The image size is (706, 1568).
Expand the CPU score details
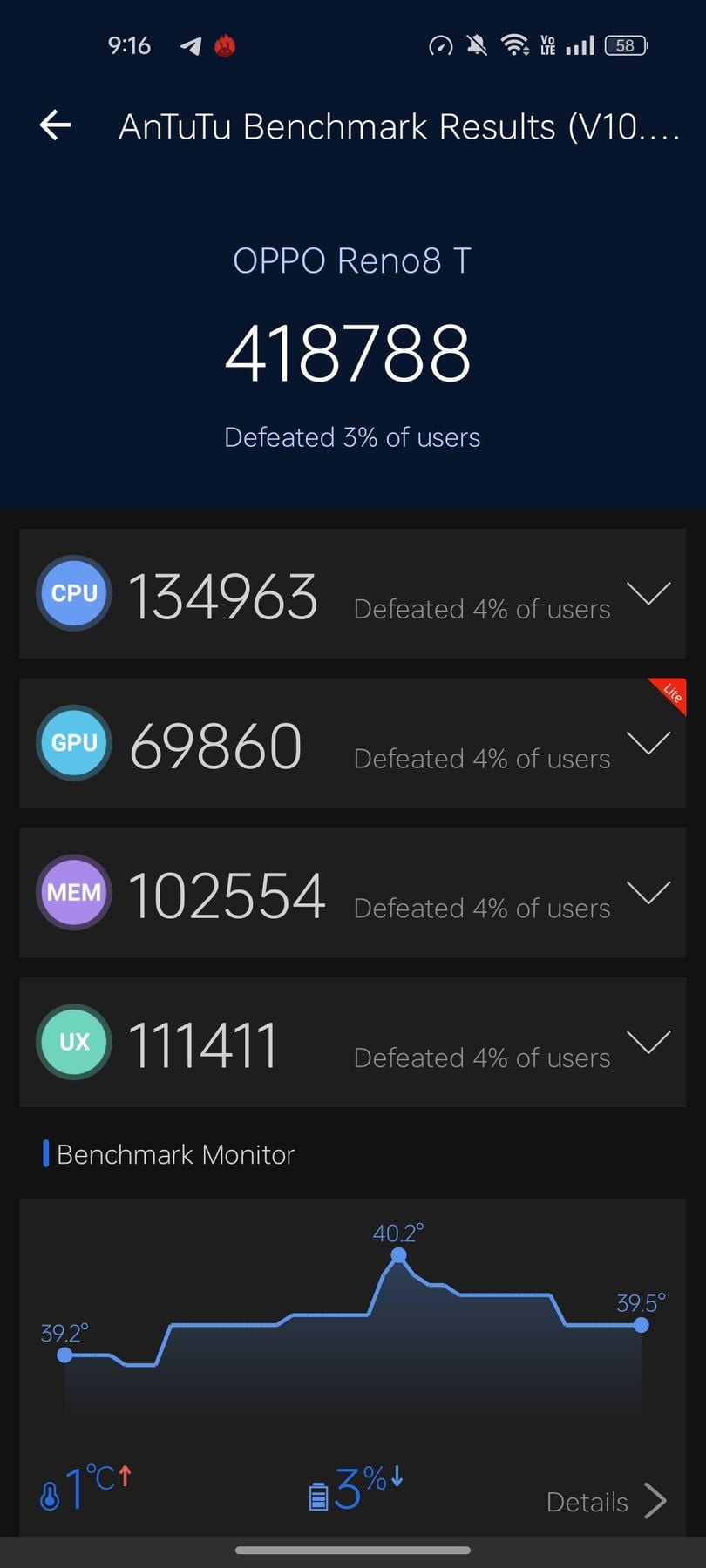(648, 593)
